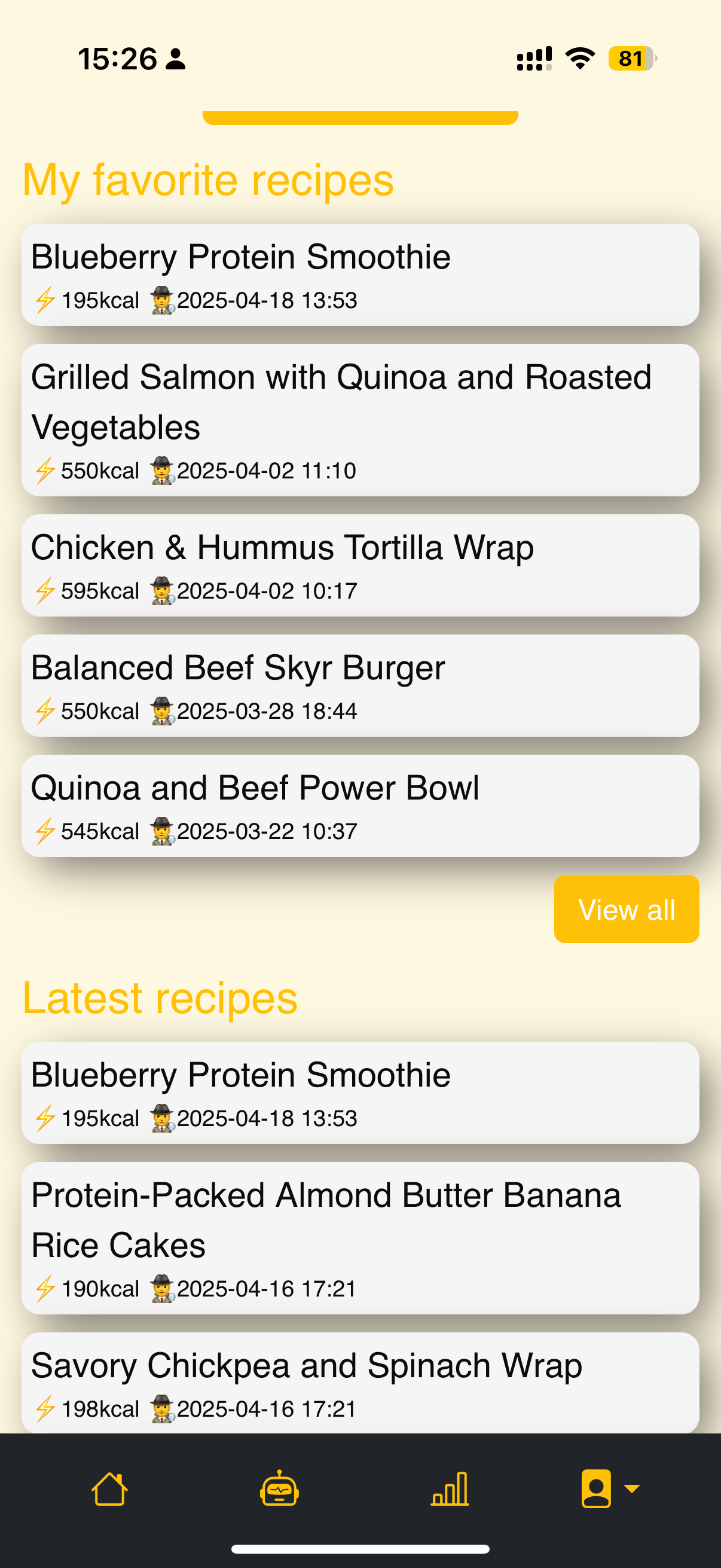Switch to the statistics chart tab
The image size is (721, 1568).
(450, 1489)
